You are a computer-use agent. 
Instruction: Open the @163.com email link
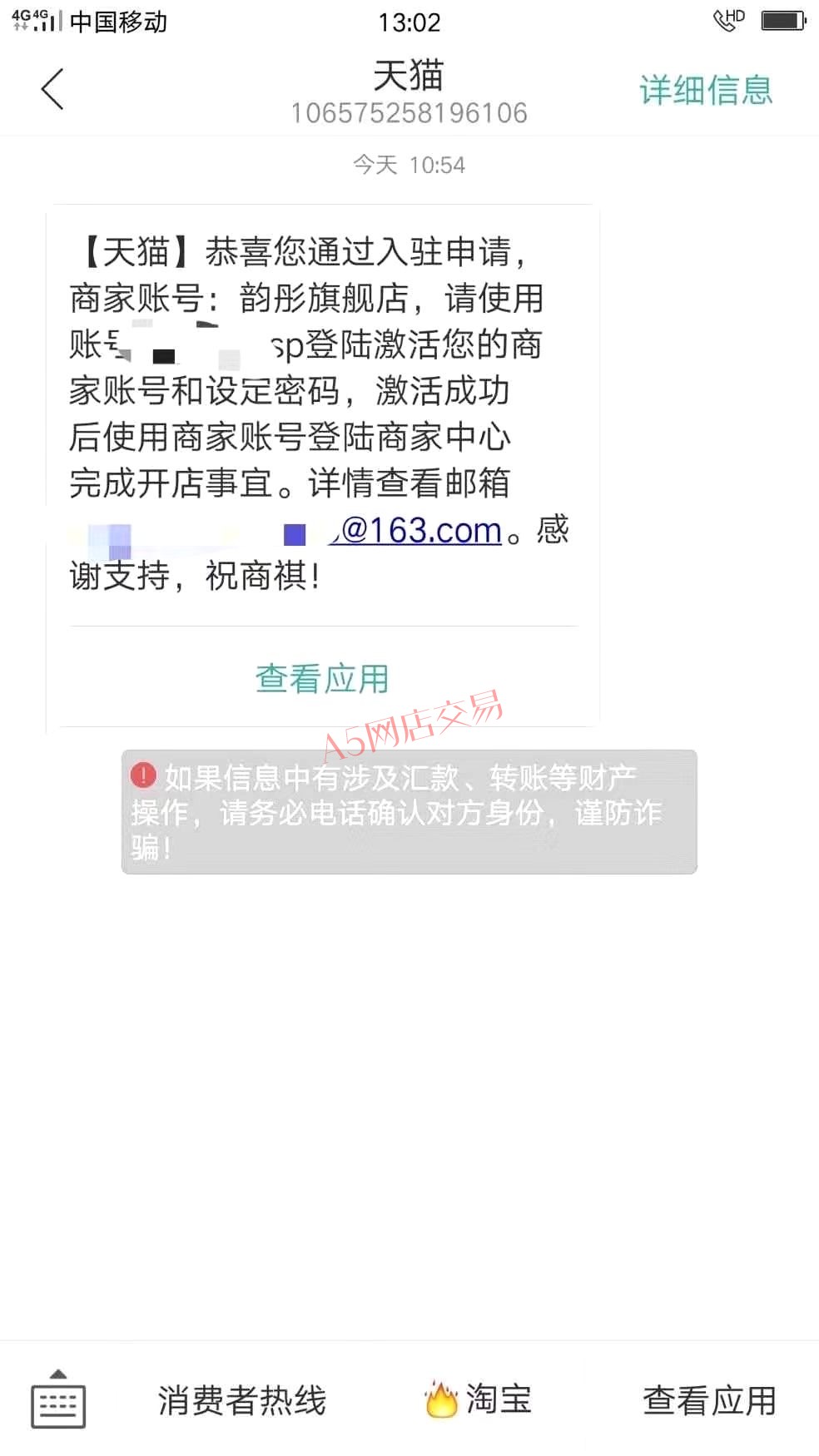tap(415, 531)
